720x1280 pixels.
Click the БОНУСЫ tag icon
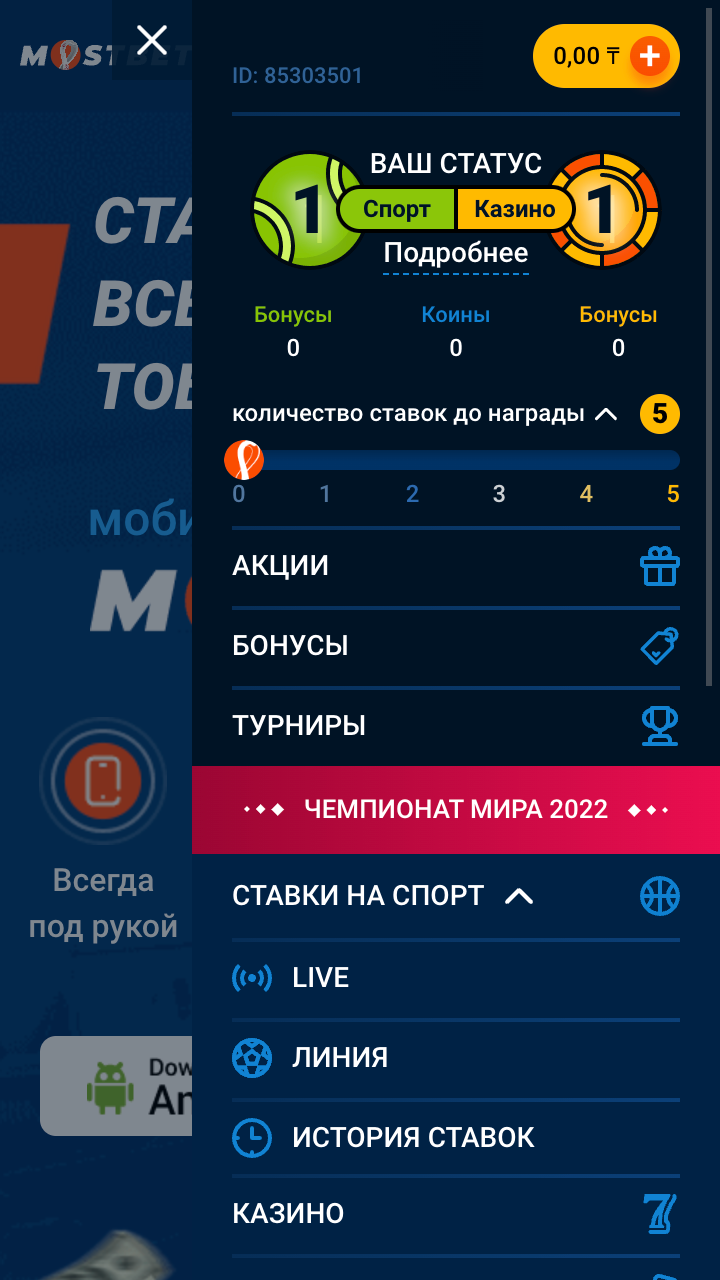tap(657, 645)
